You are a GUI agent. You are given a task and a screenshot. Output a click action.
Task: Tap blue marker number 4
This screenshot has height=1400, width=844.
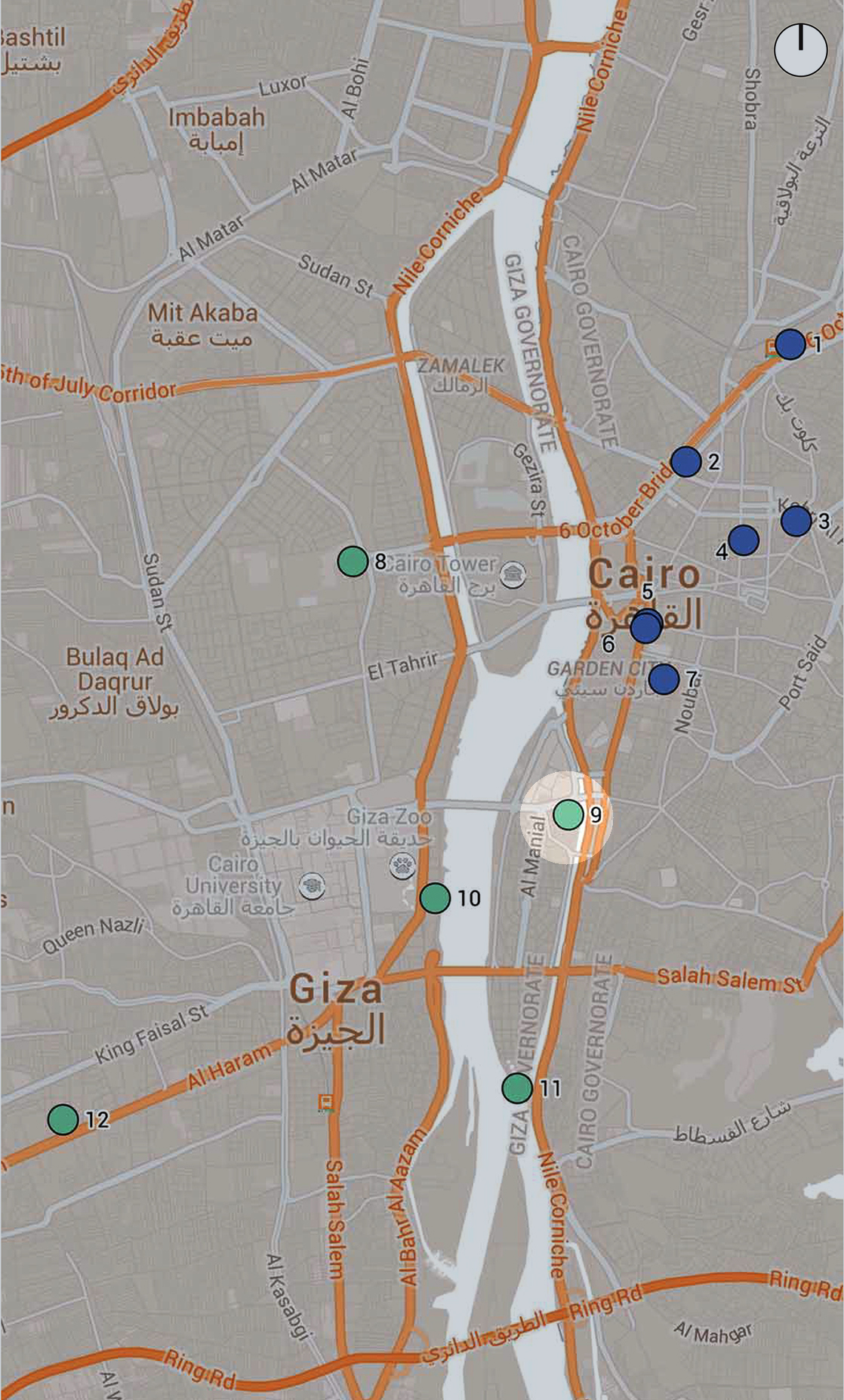(744, 540)
